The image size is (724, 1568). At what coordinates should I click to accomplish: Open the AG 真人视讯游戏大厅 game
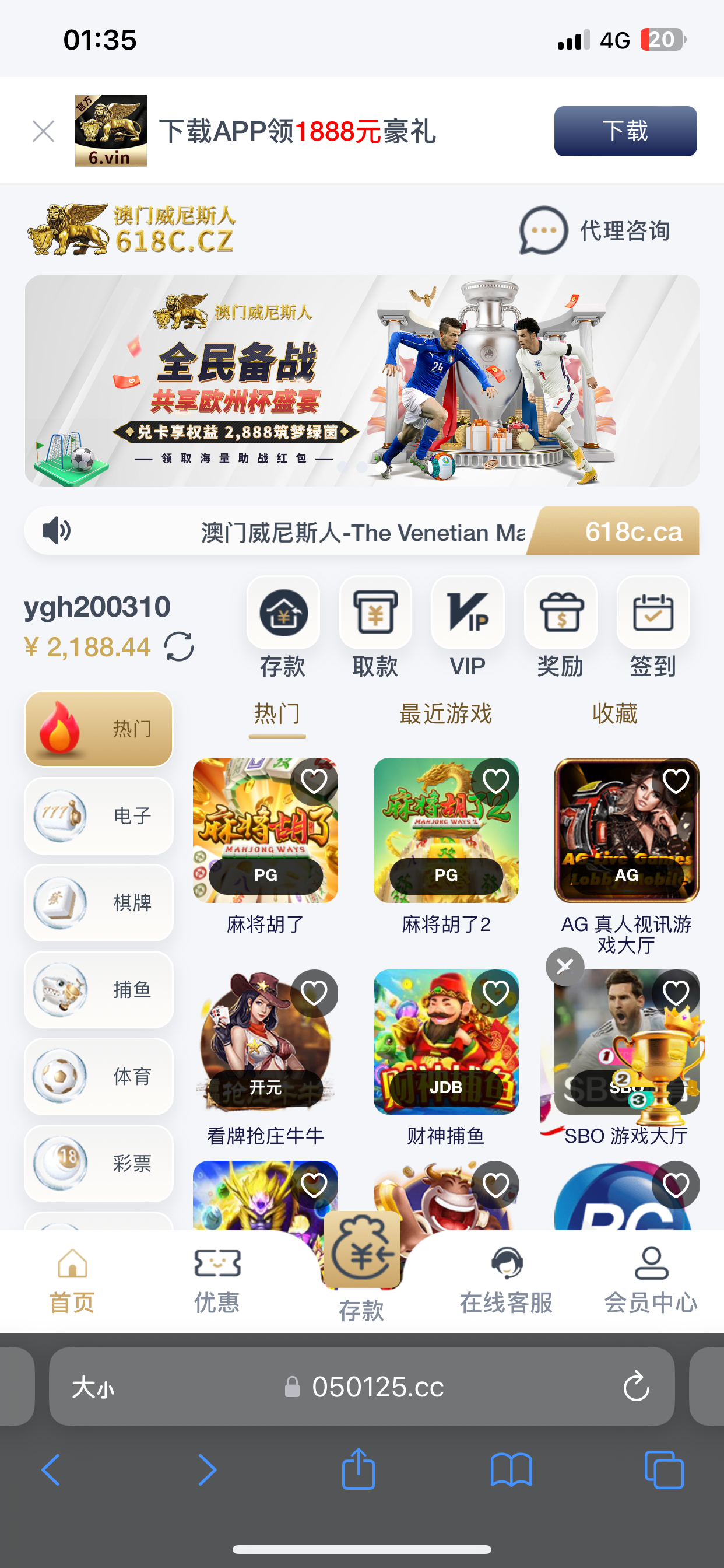pos(626,831)
